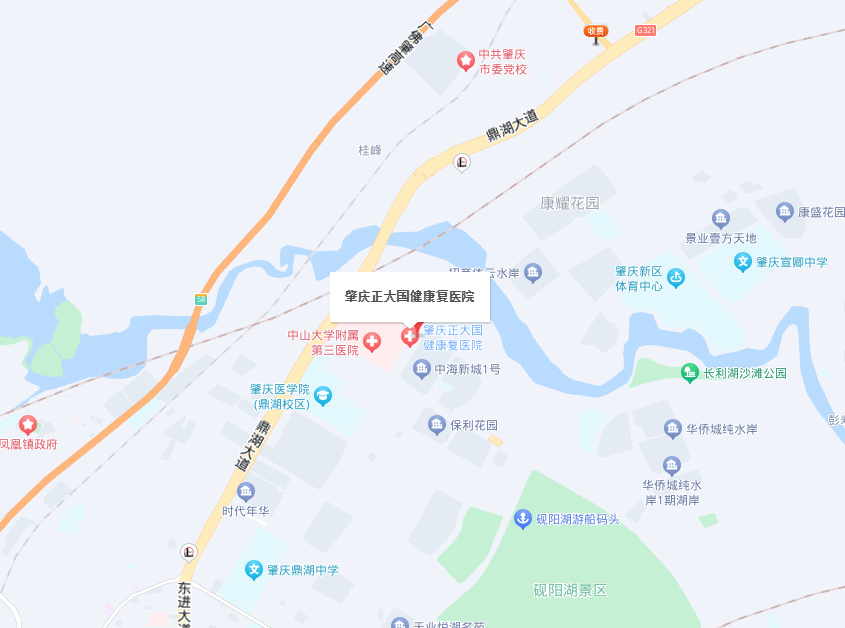Open the 保利花园 residence marker
845x628 pixels.
(x=437, y=425)
